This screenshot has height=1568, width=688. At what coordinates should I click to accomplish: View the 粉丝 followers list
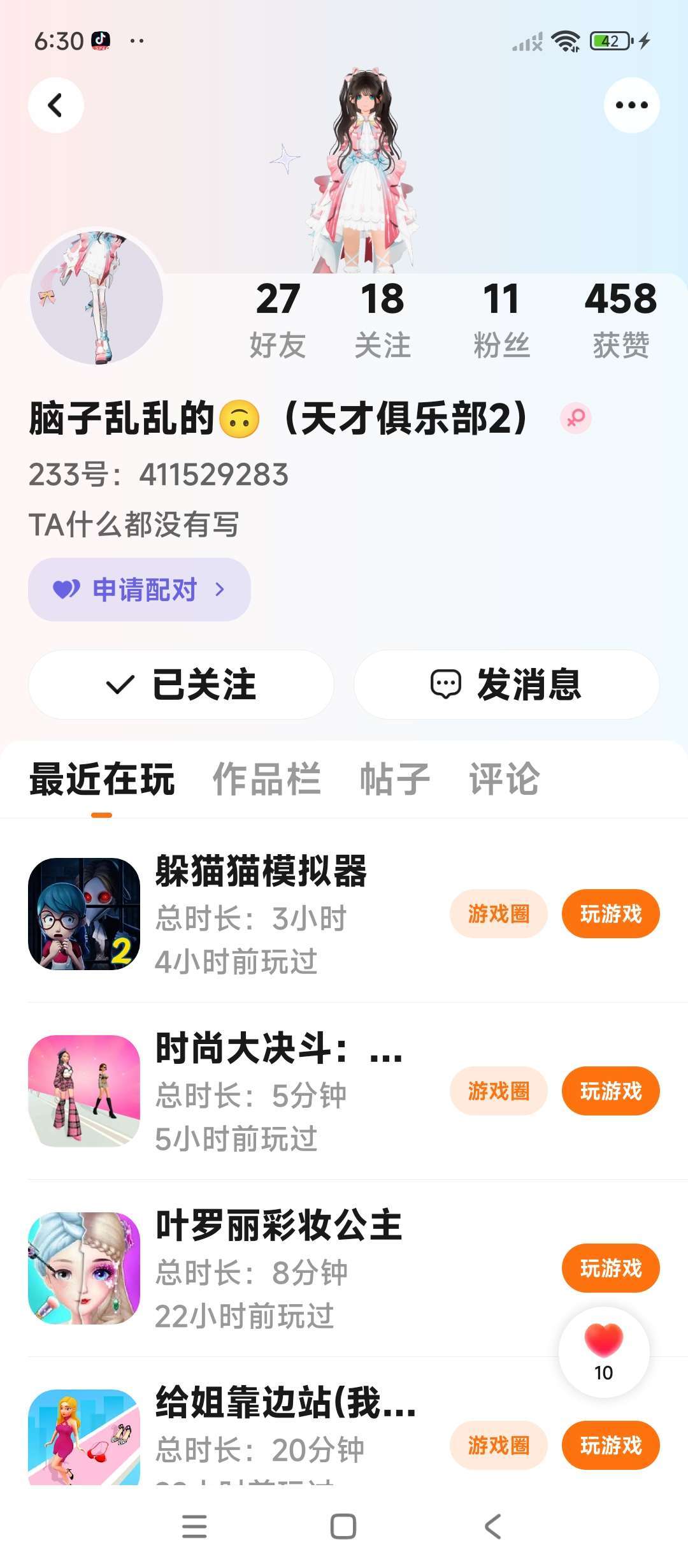point(501,319)
